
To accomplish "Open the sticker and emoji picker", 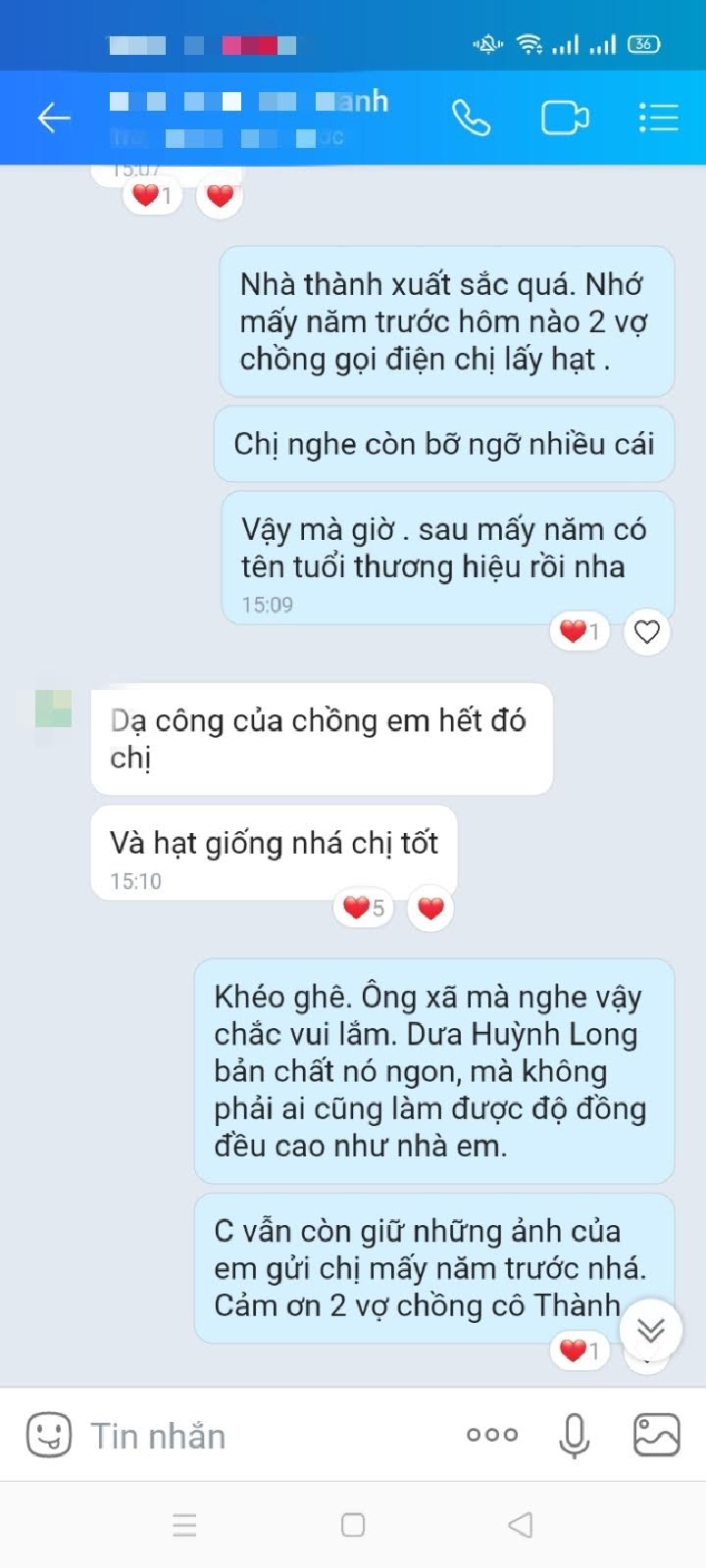I will pyautogui.click(x=48, y=1436).
